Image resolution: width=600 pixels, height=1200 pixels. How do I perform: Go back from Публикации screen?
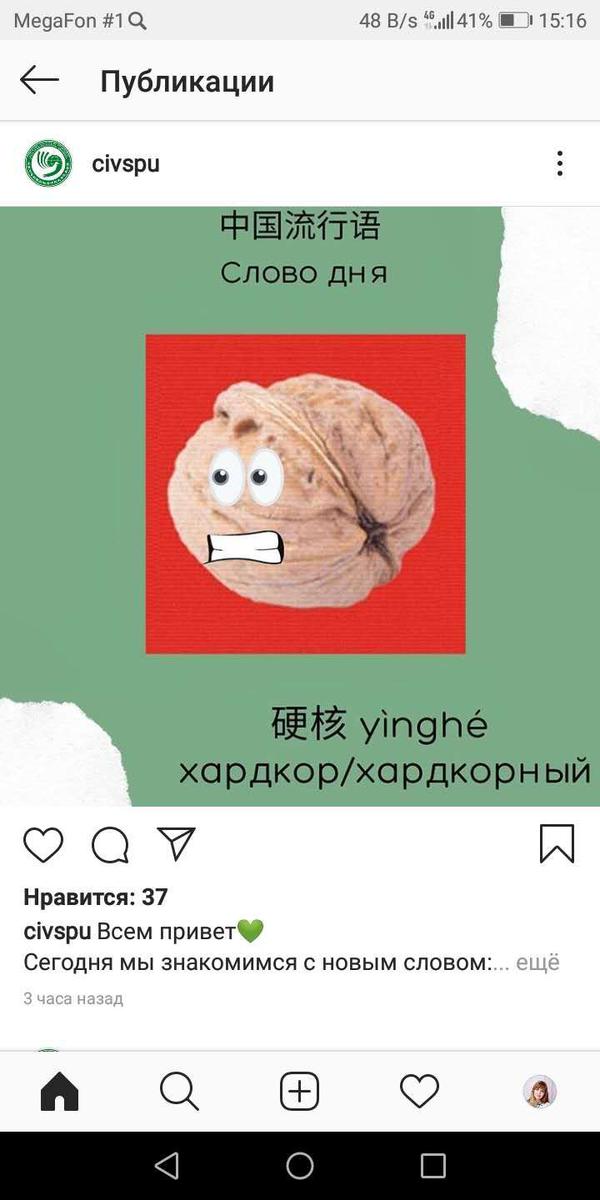click(x=40, y=81)
